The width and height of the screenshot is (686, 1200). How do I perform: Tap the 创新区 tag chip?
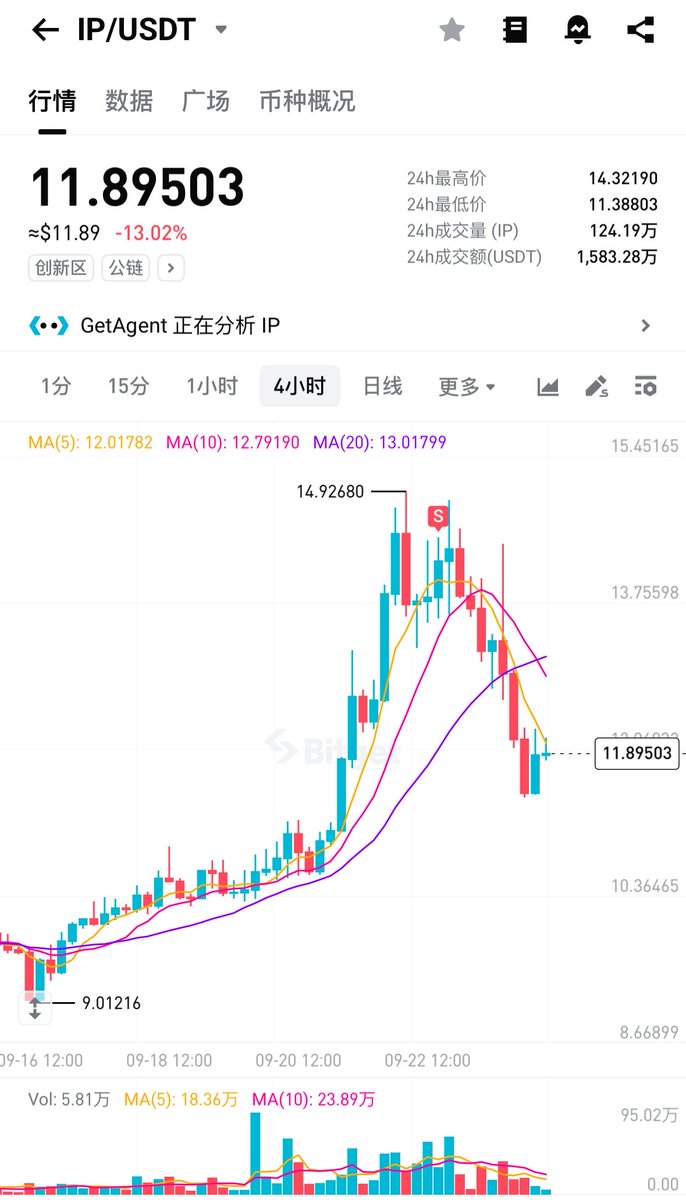[x=62, y=268]
